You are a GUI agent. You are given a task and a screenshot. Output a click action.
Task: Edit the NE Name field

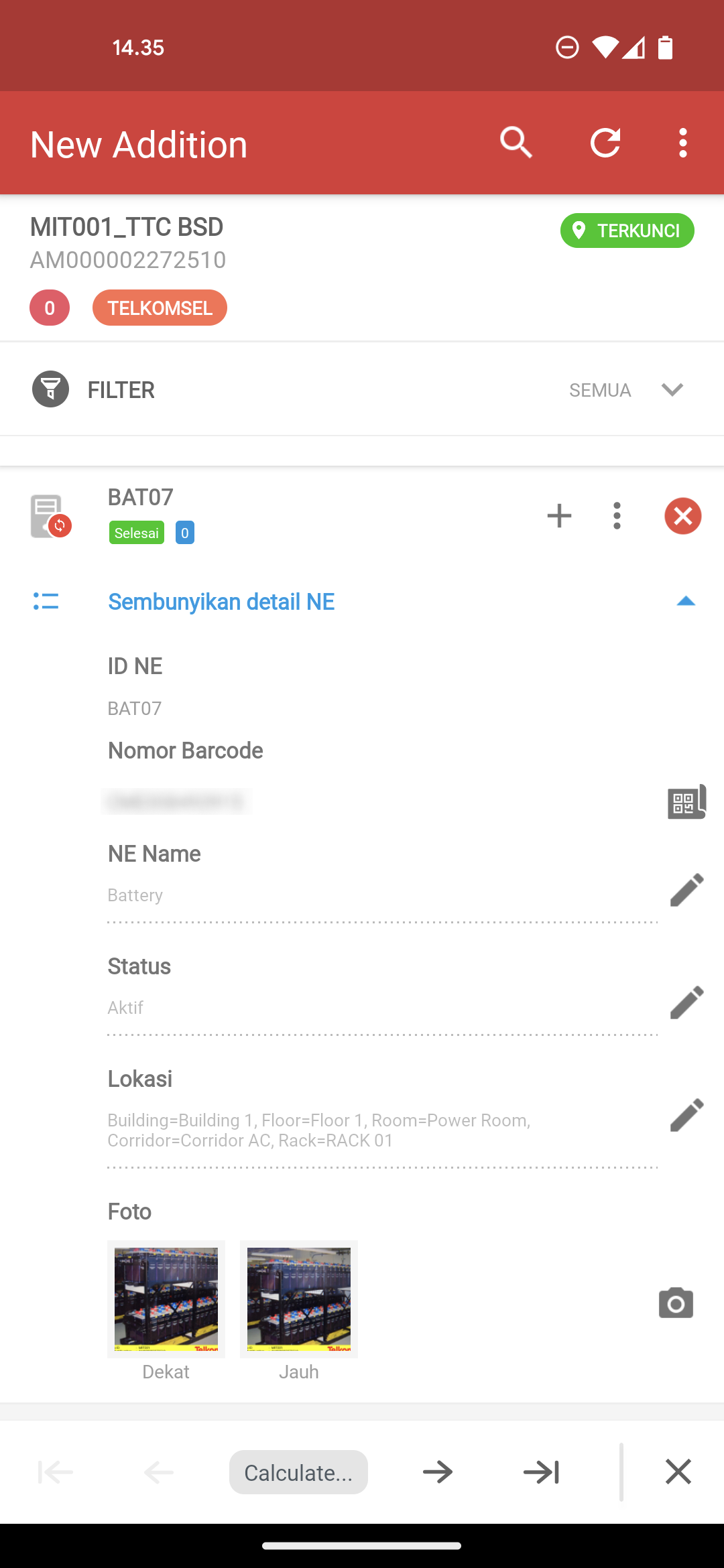686,890
